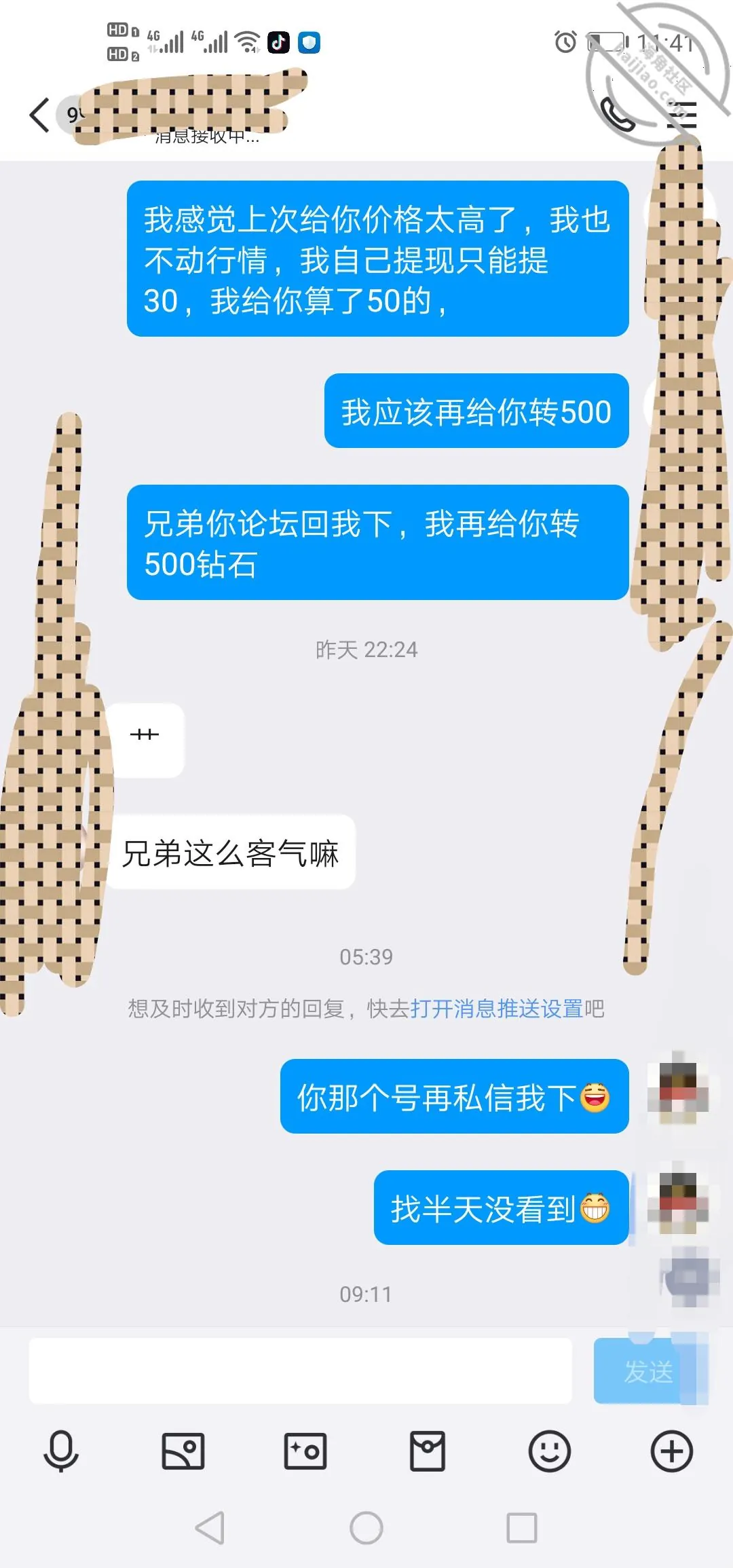
Task: Focus the message text field
Action: 300,1370
